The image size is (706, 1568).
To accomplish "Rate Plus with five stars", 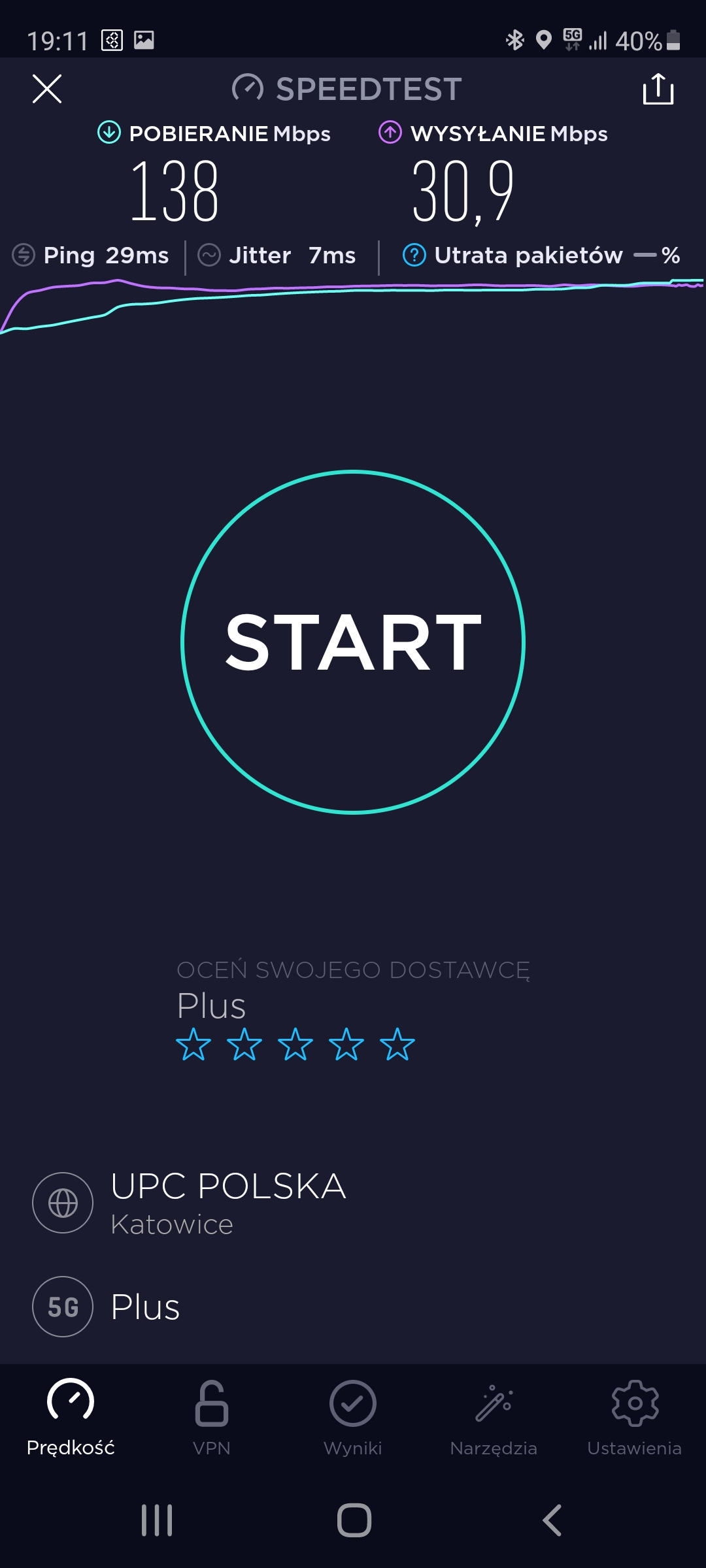I will (x=397, y=1044).
